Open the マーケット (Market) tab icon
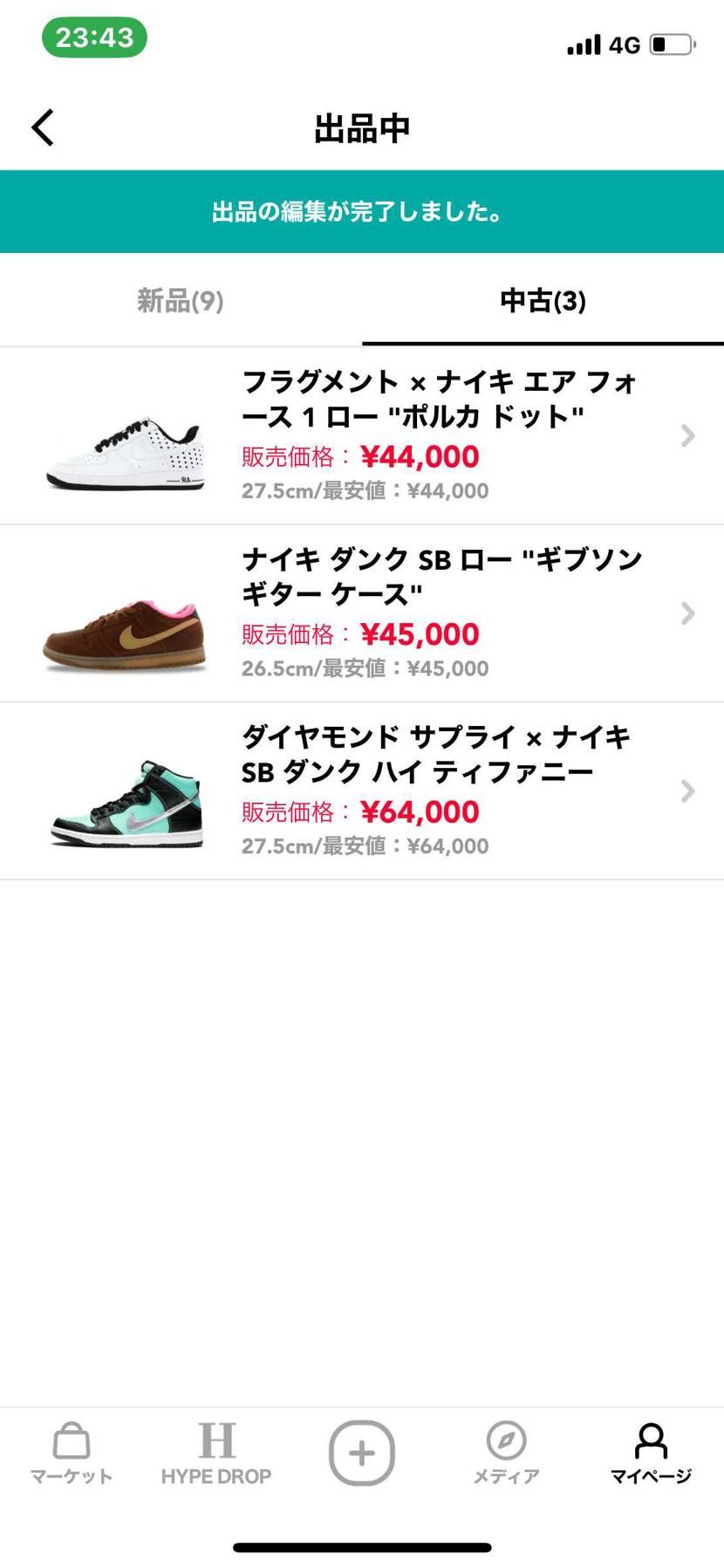This screenshot has width=724, height=1568. (71, 1448)
